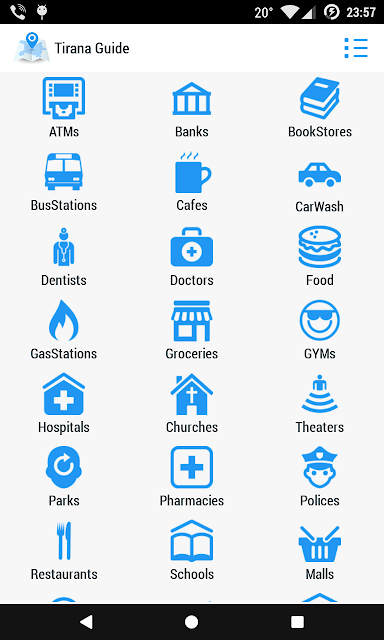The width and height of the screenshot is (384, 640).
Task: Select the Theaters category
Action: point(320,404)
